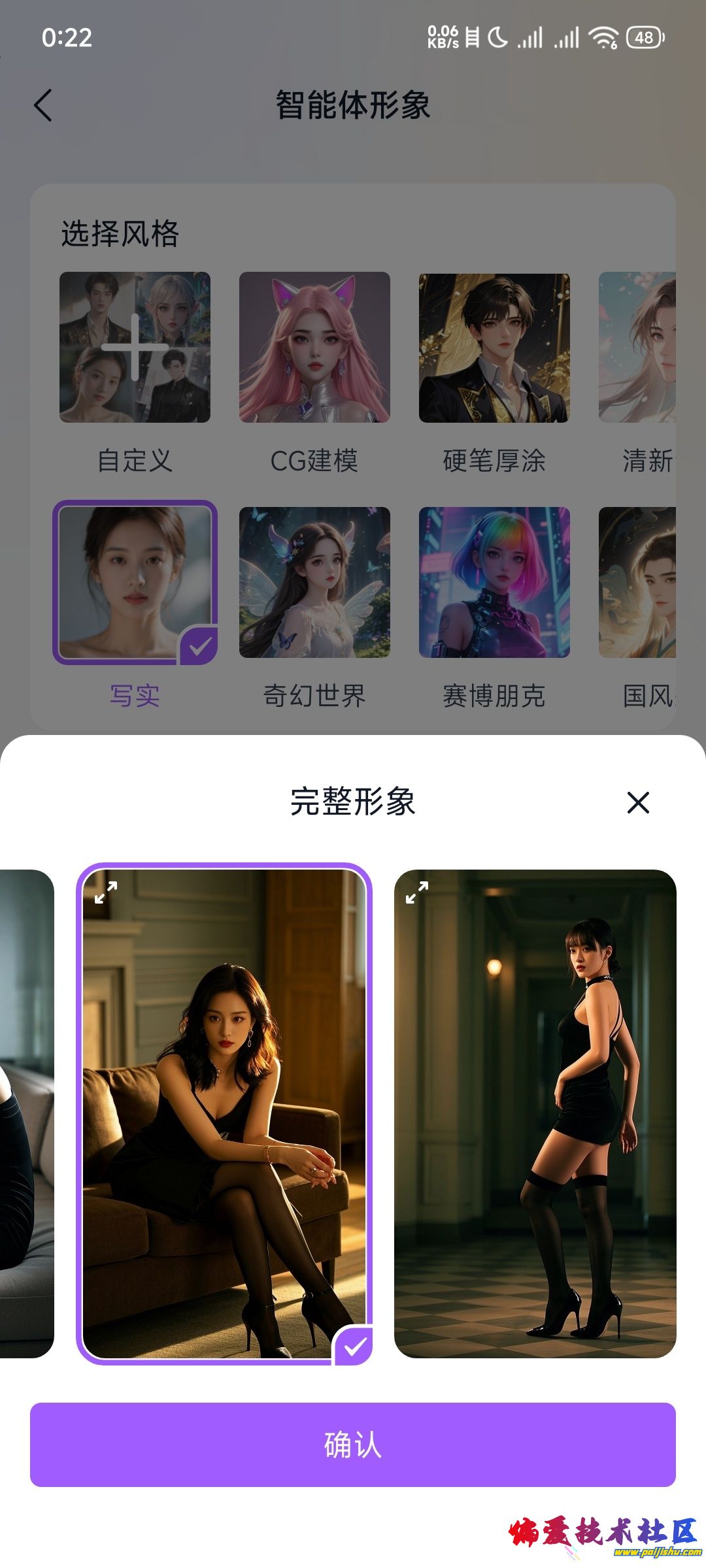The image size is (706, 1568).
Task: Choose the 赛博朋克 style
Action: coord(494,583)
